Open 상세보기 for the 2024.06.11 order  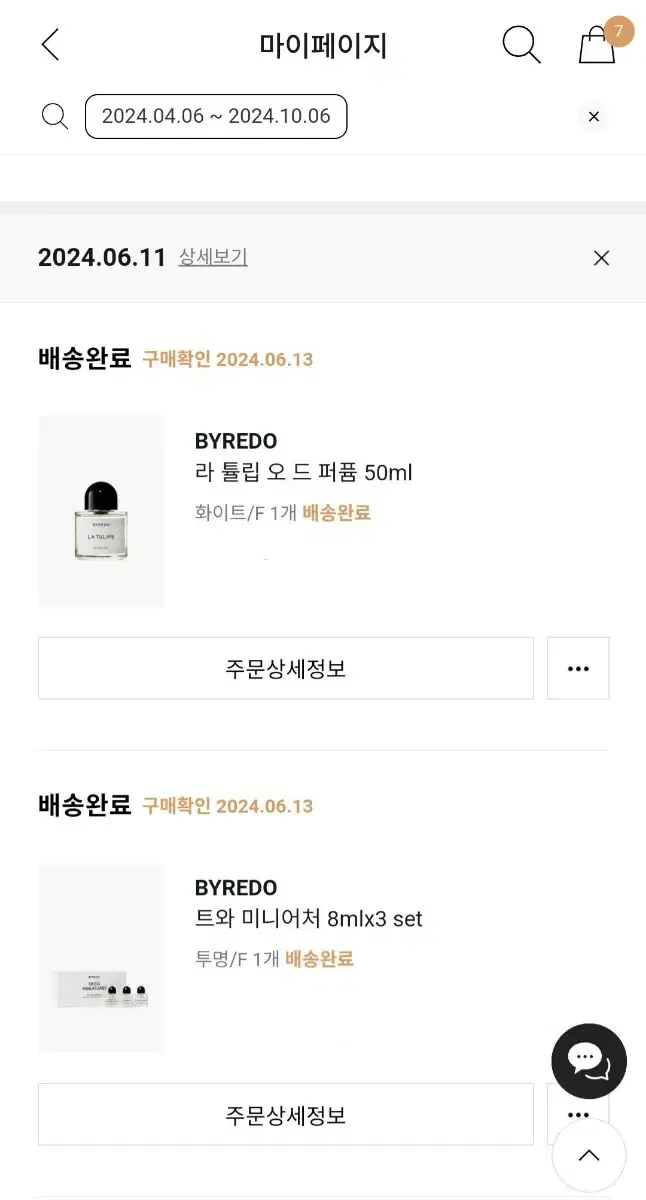tap(213, 257)
